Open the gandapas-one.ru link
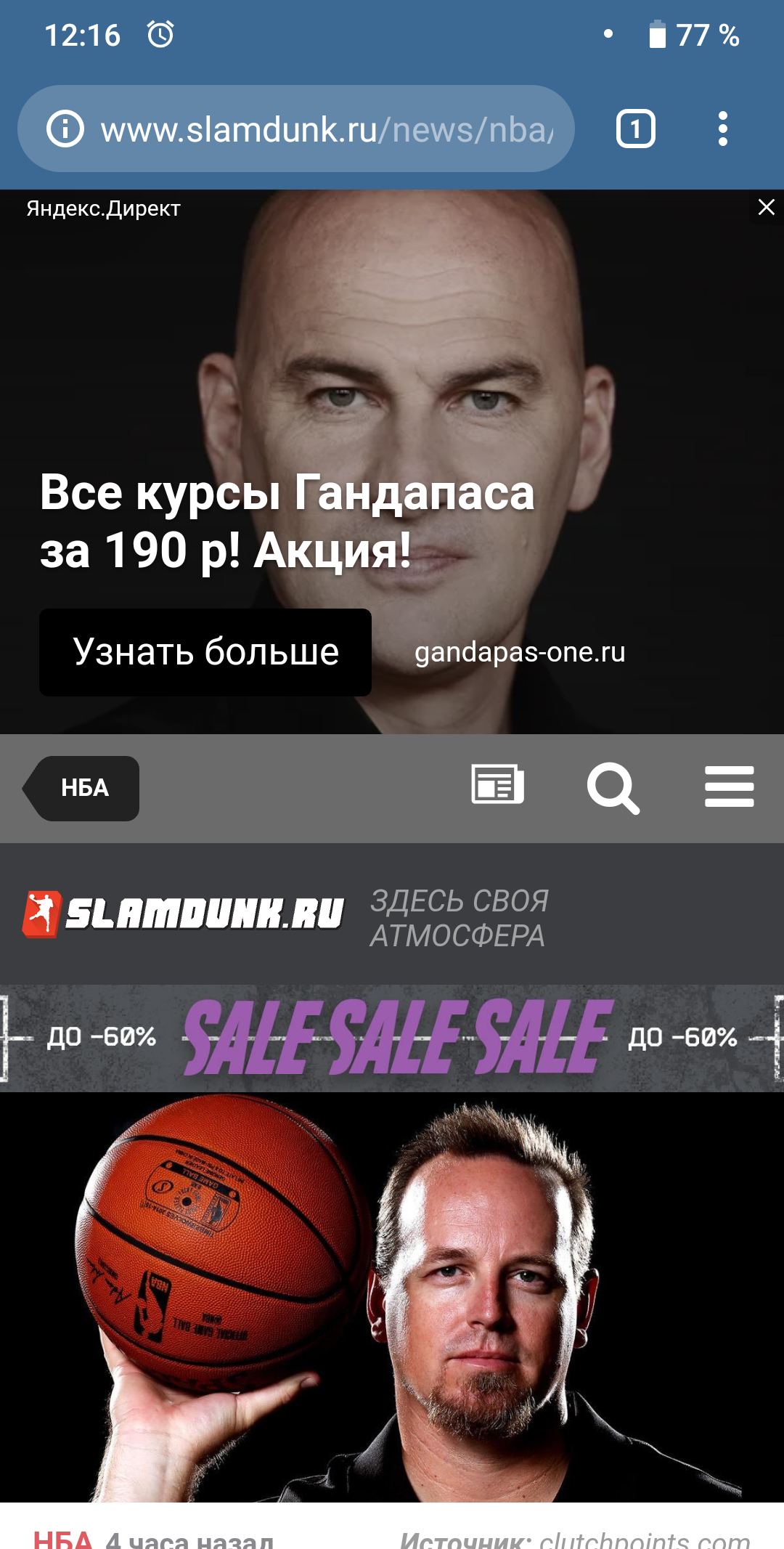This screenshot has width=784, height=1549. point(520,652)
